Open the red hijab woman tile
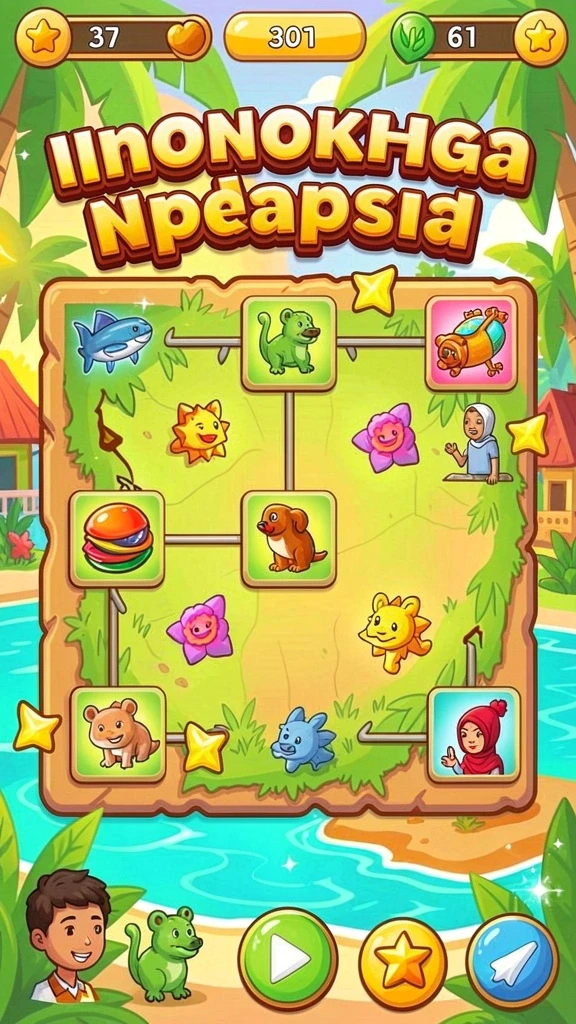The width and height of the screenshot is (576, 1024). point(474,734)
